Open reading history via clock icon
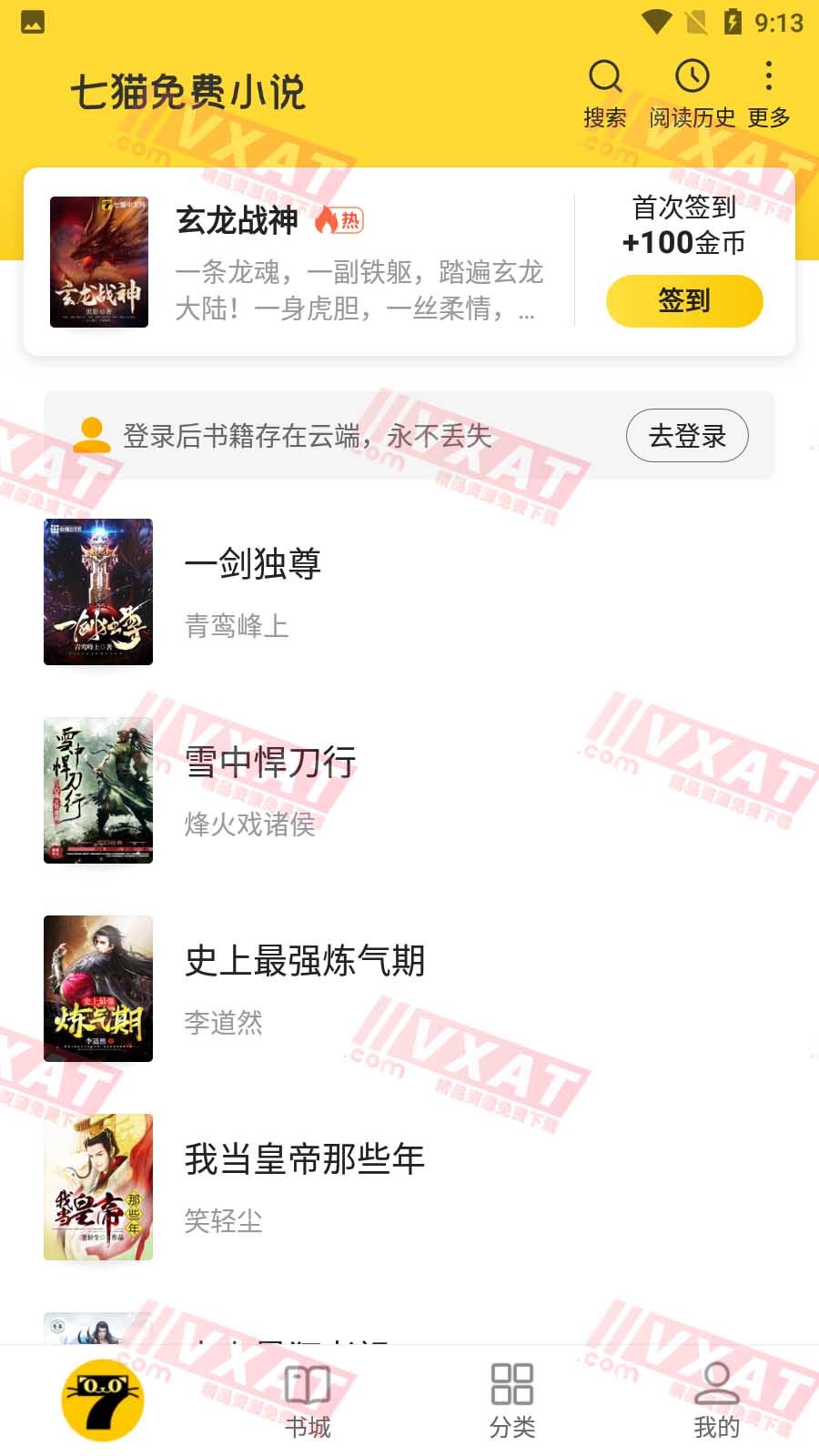 tap(692, 77)
